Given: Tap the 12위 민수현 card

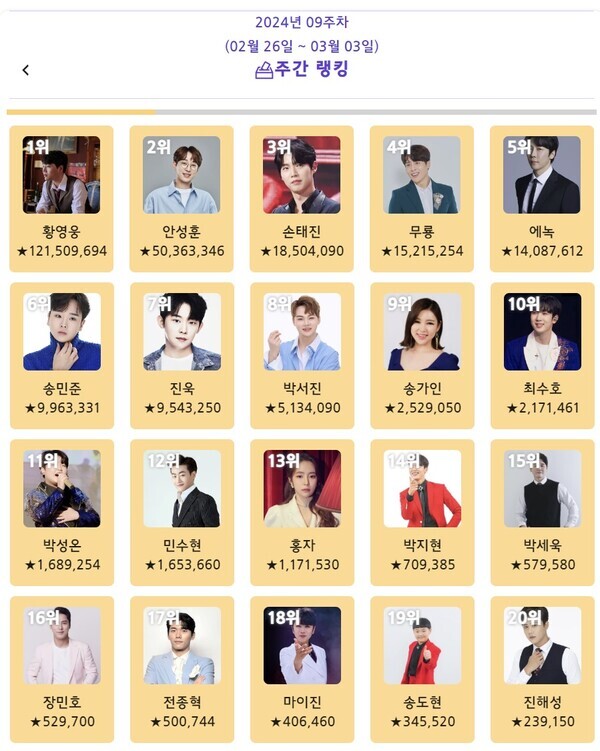Looking at the screenshot, I should [181, 511].
